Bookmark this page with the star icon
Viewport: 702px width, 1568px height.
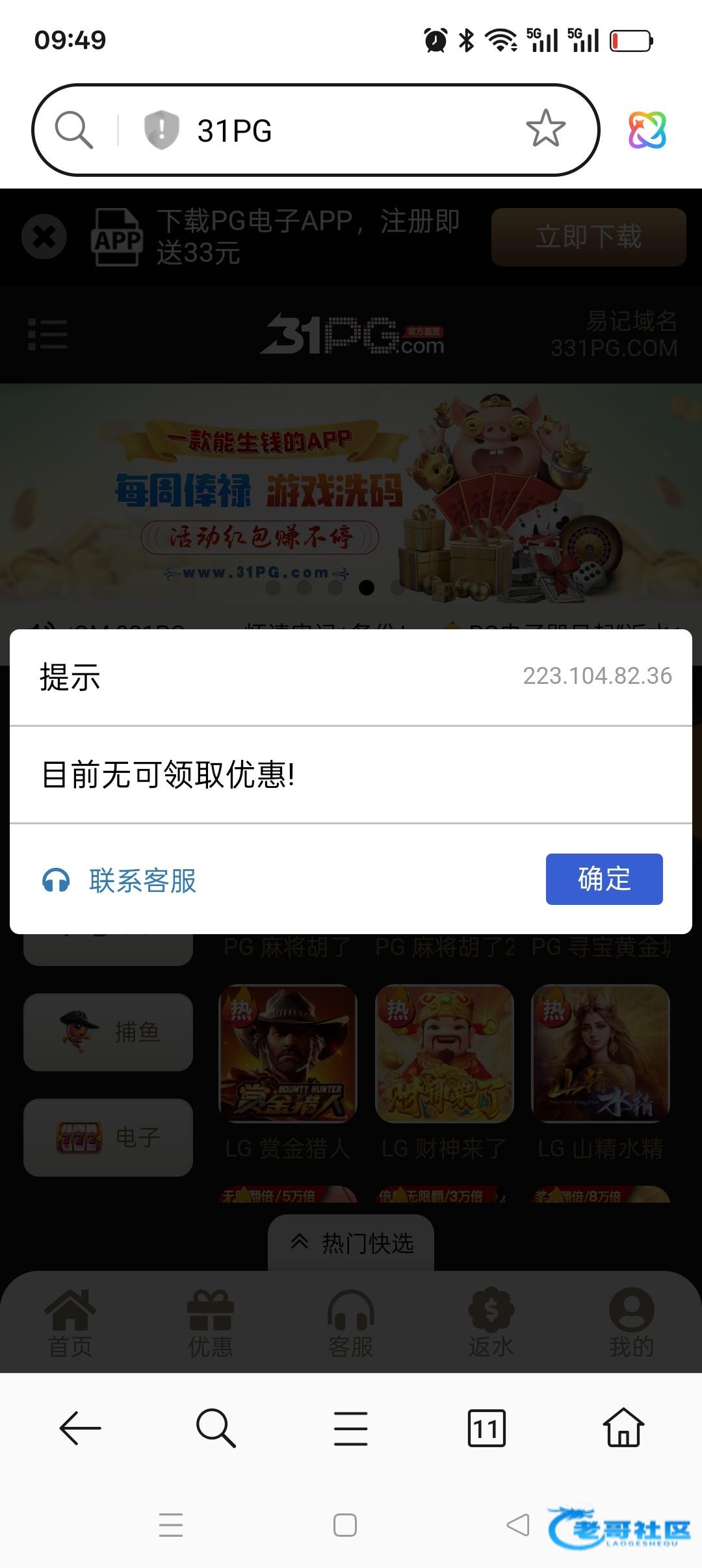[545, 129]
